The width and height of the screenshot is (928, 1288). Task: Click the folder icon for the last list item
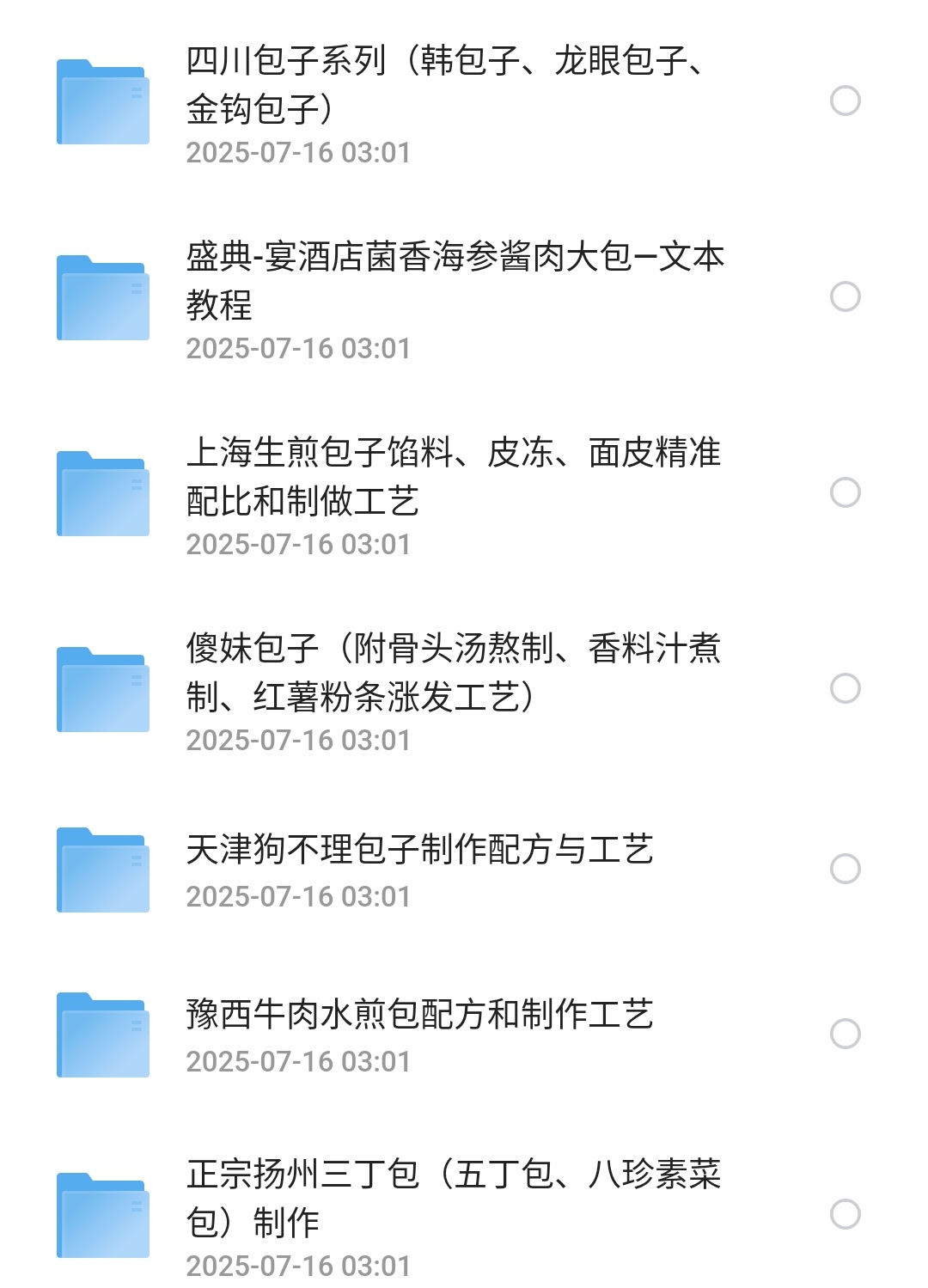point(101,1214)
